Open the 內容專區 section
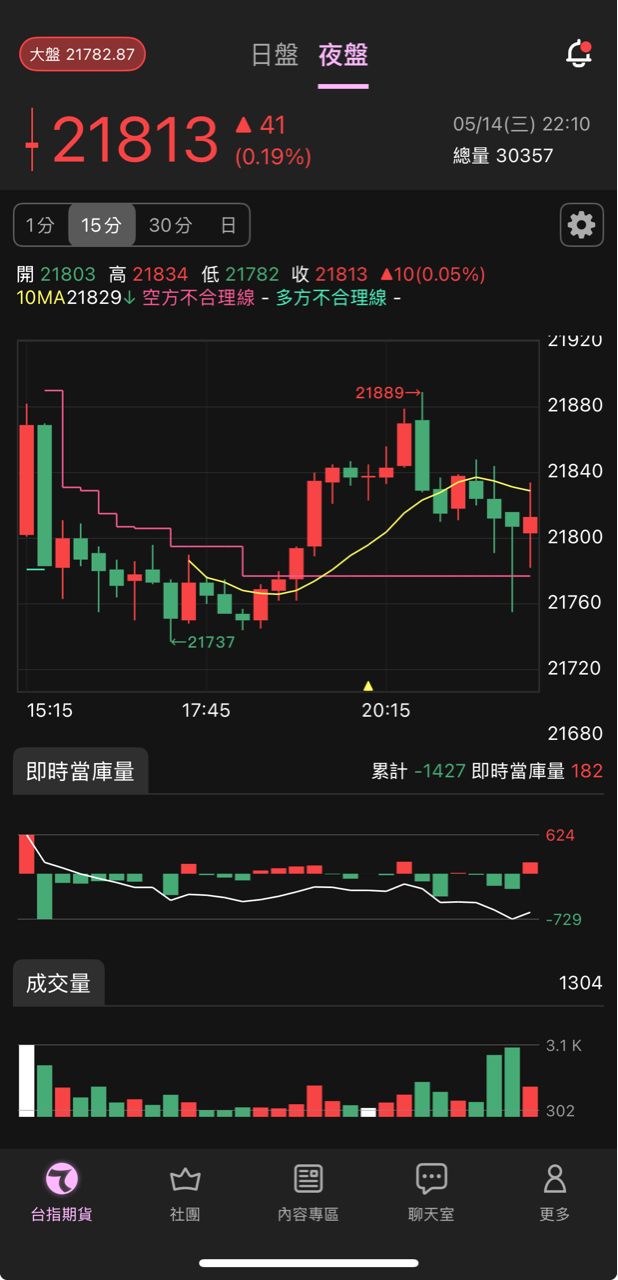The image size is (618, 1280). point(308,1193)
